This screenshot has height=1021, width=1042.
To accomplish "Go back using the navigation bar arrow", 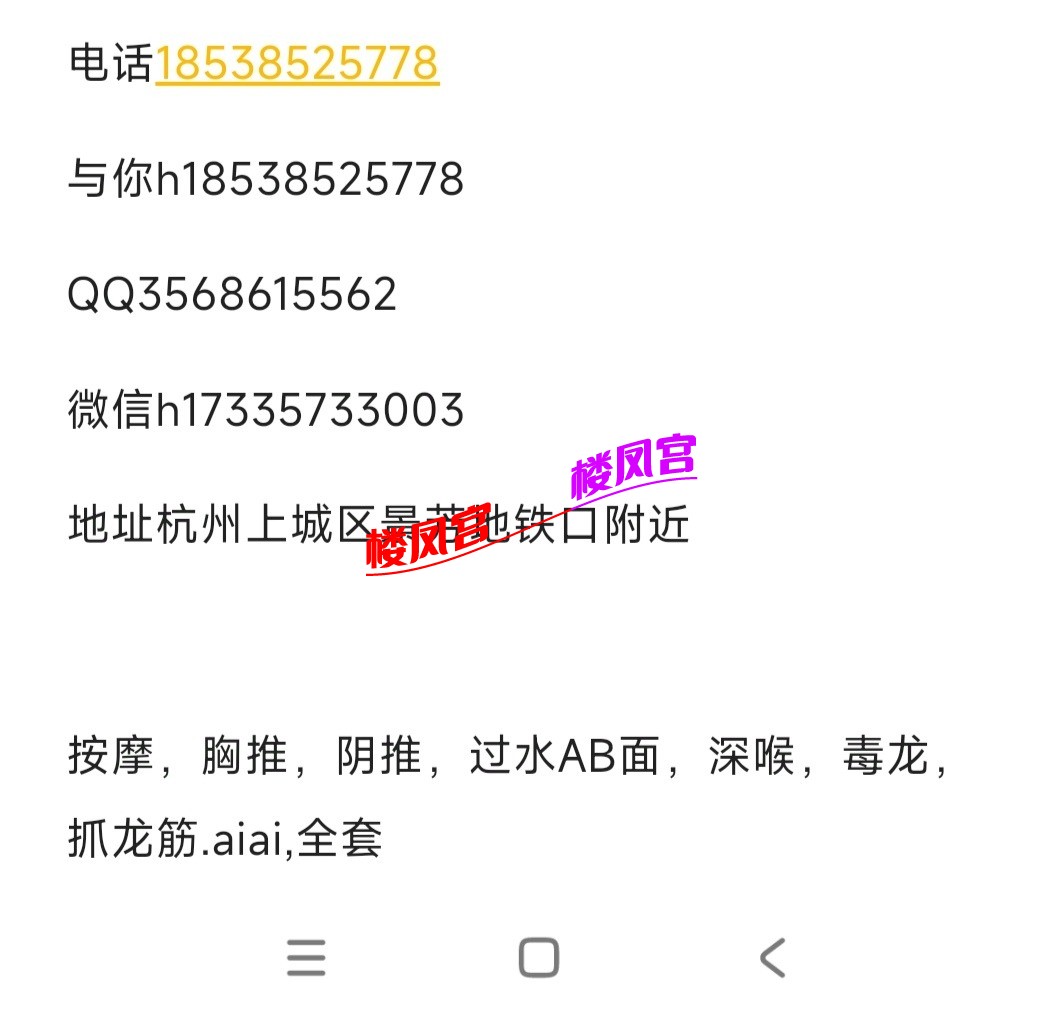I will click(x=772, y=958).
